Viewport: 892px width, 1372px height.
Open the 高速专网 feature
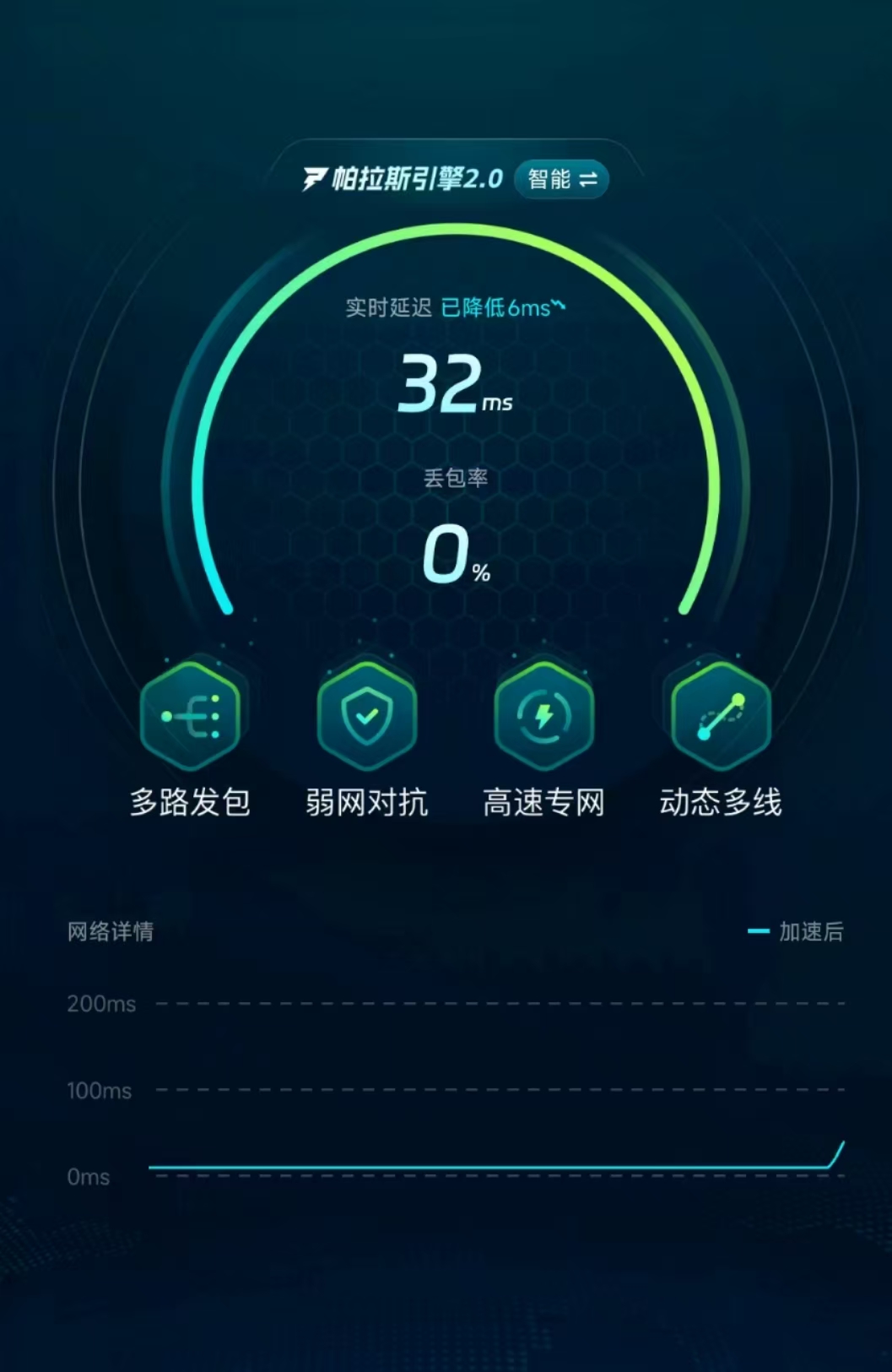(543, 716)
